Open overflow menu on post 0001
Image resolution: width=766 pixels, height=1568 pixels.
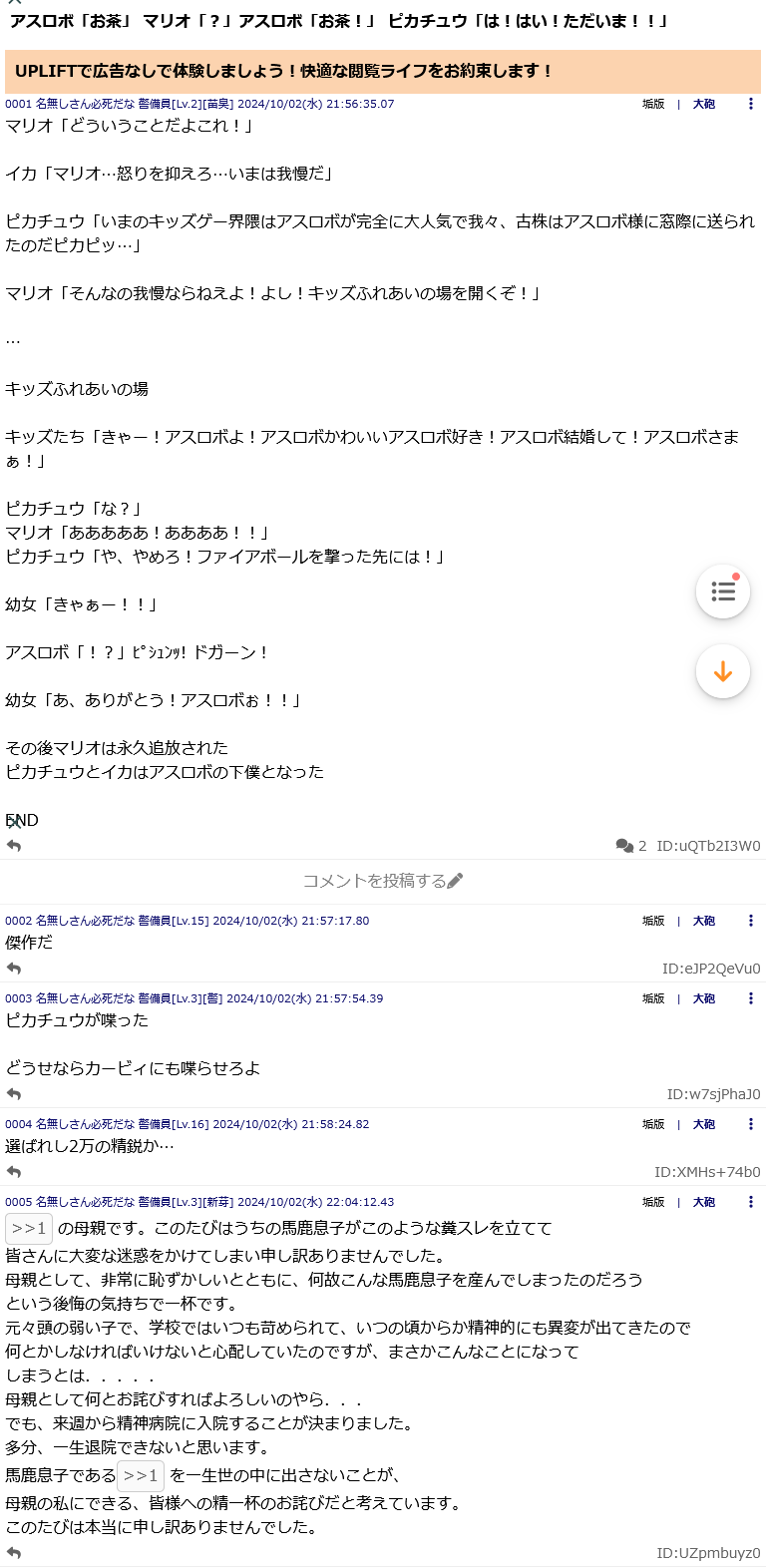coord(751,104)
